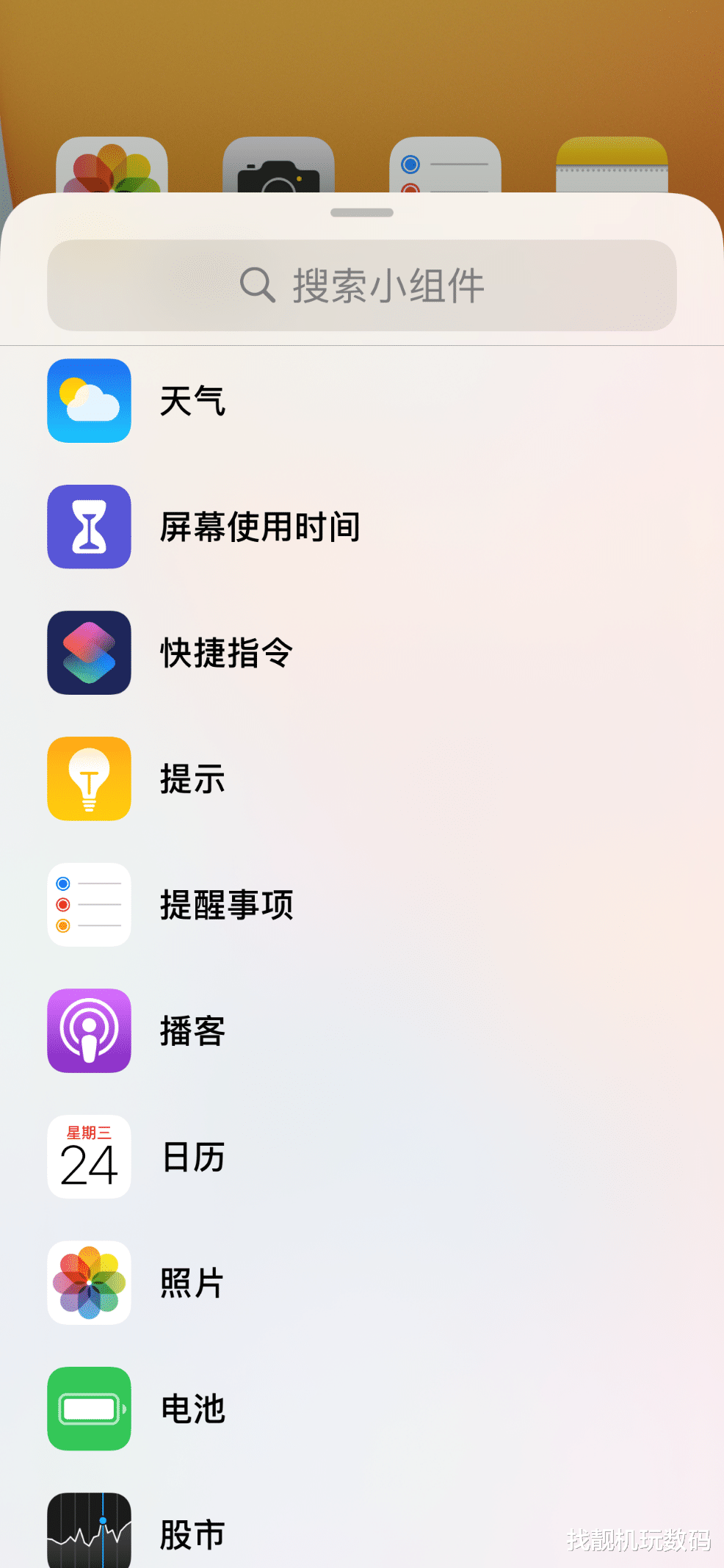Tap the Notes app icon behind the sheet
Viewport: 724px width, 1568px height.
click(x=614, y=165)
